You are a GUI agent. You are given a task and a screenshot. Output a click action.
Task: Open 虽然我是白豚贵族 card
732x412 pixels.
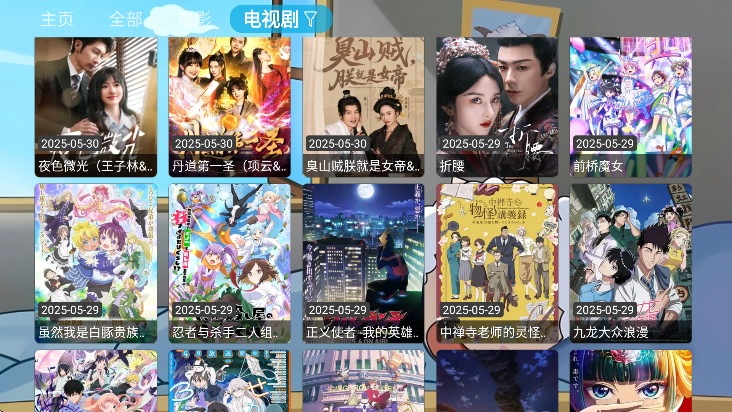pyautogui.click(x=96, y=263)
